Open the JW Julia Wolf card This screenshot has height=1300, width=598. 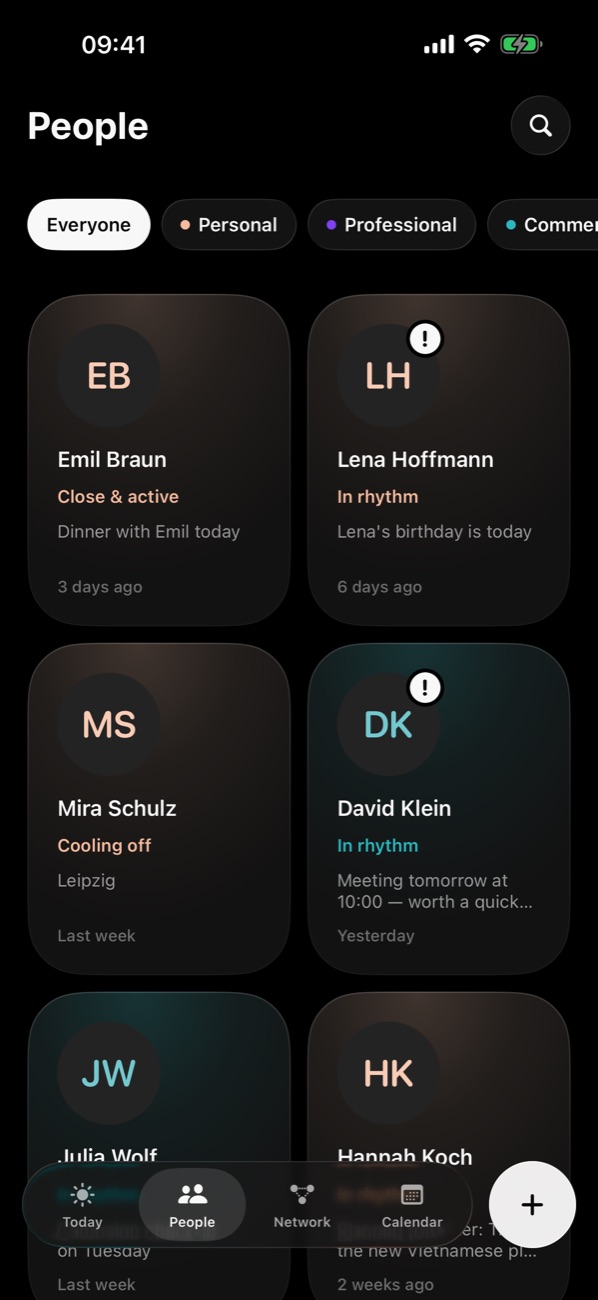click(159, 1080)
